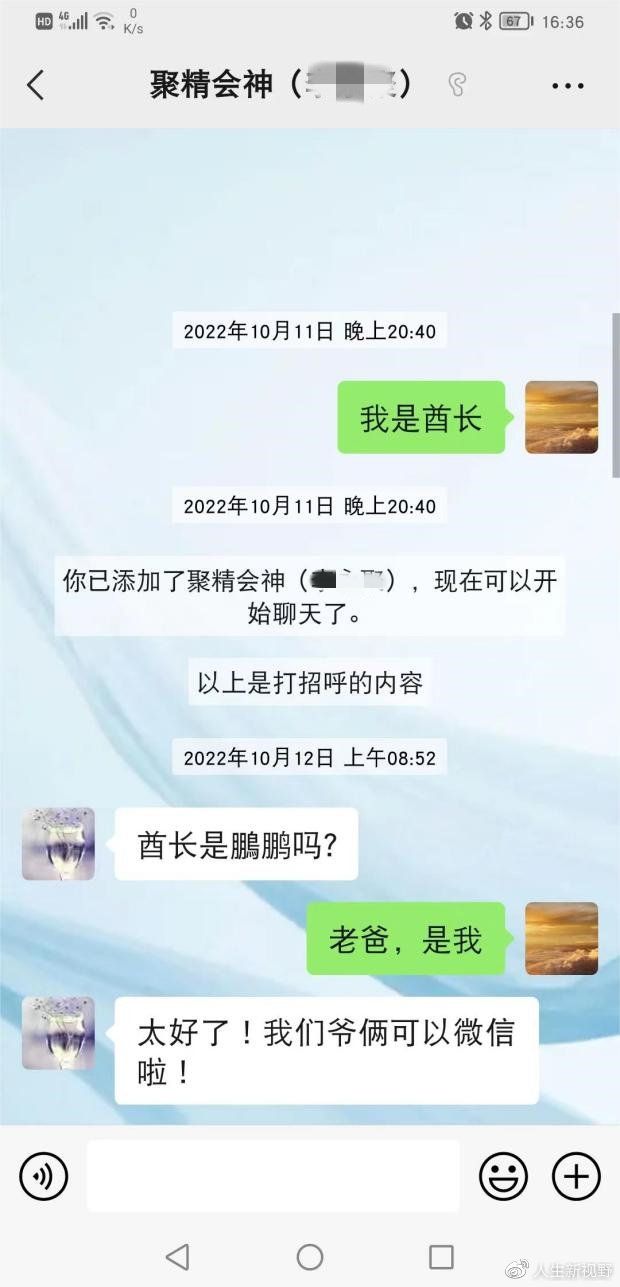620x1287 pixels.
Task: Open the emoji sticker panel
Action: pos(503,1175)
